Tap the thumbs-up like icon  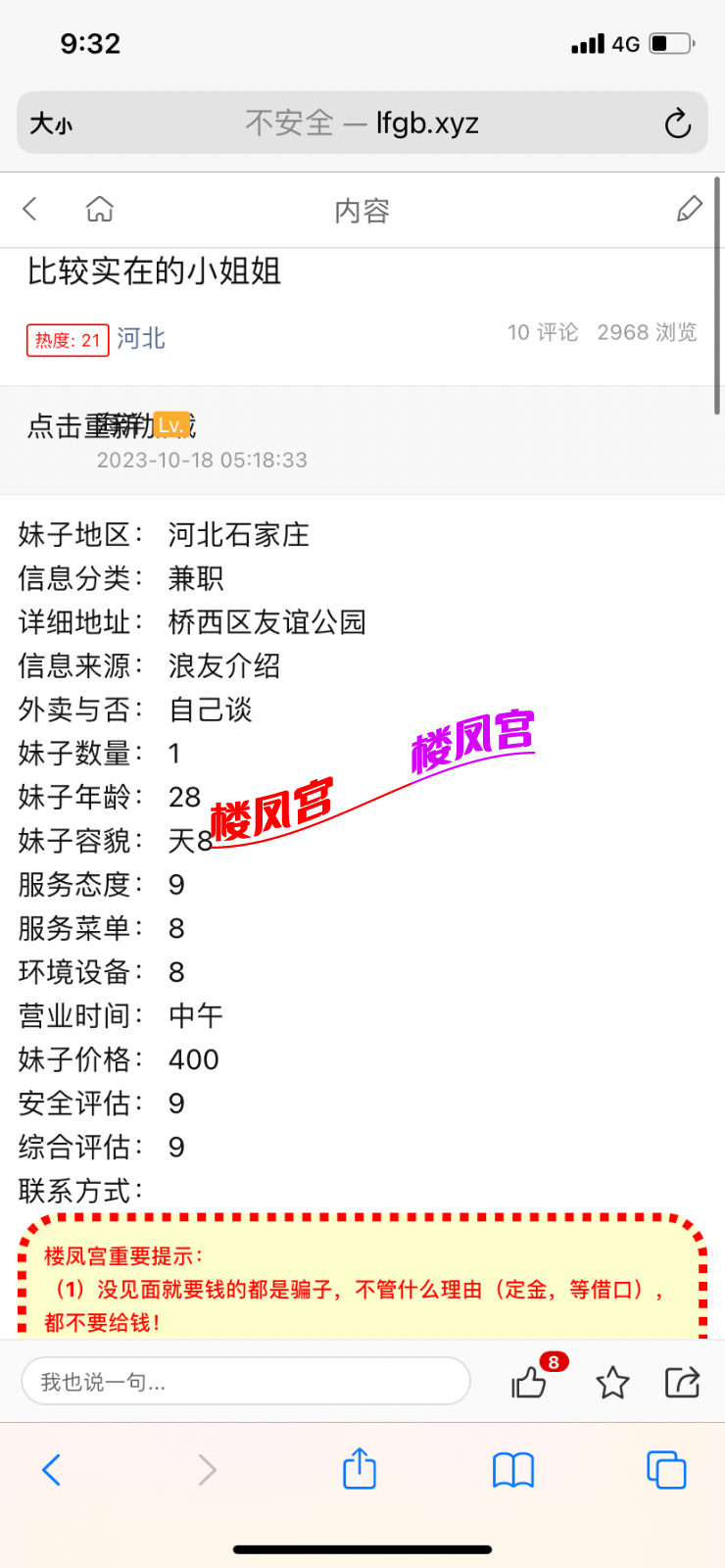[x=529, y=1384]
